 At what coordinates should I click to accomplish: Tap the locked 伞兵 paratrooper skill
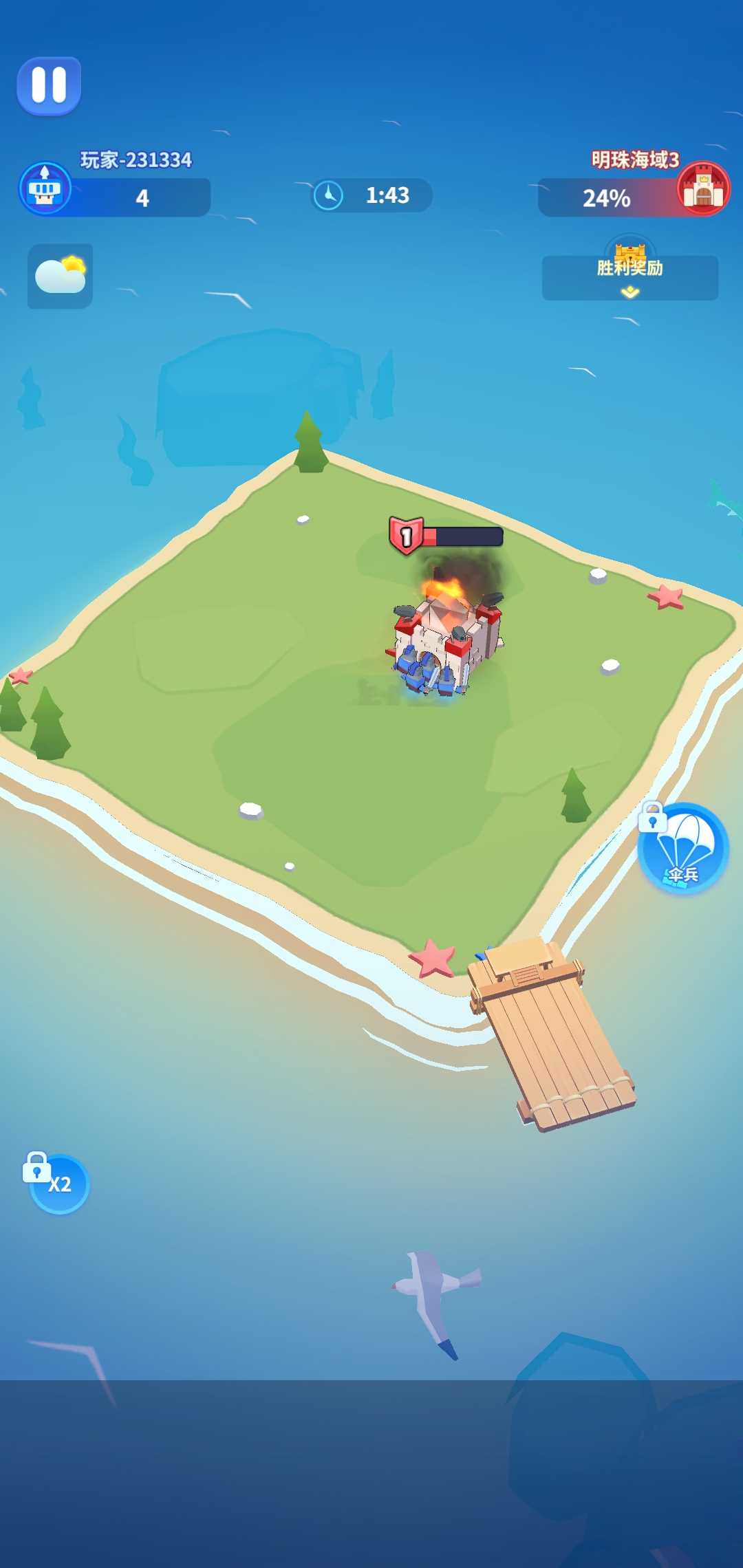[682, 849]
